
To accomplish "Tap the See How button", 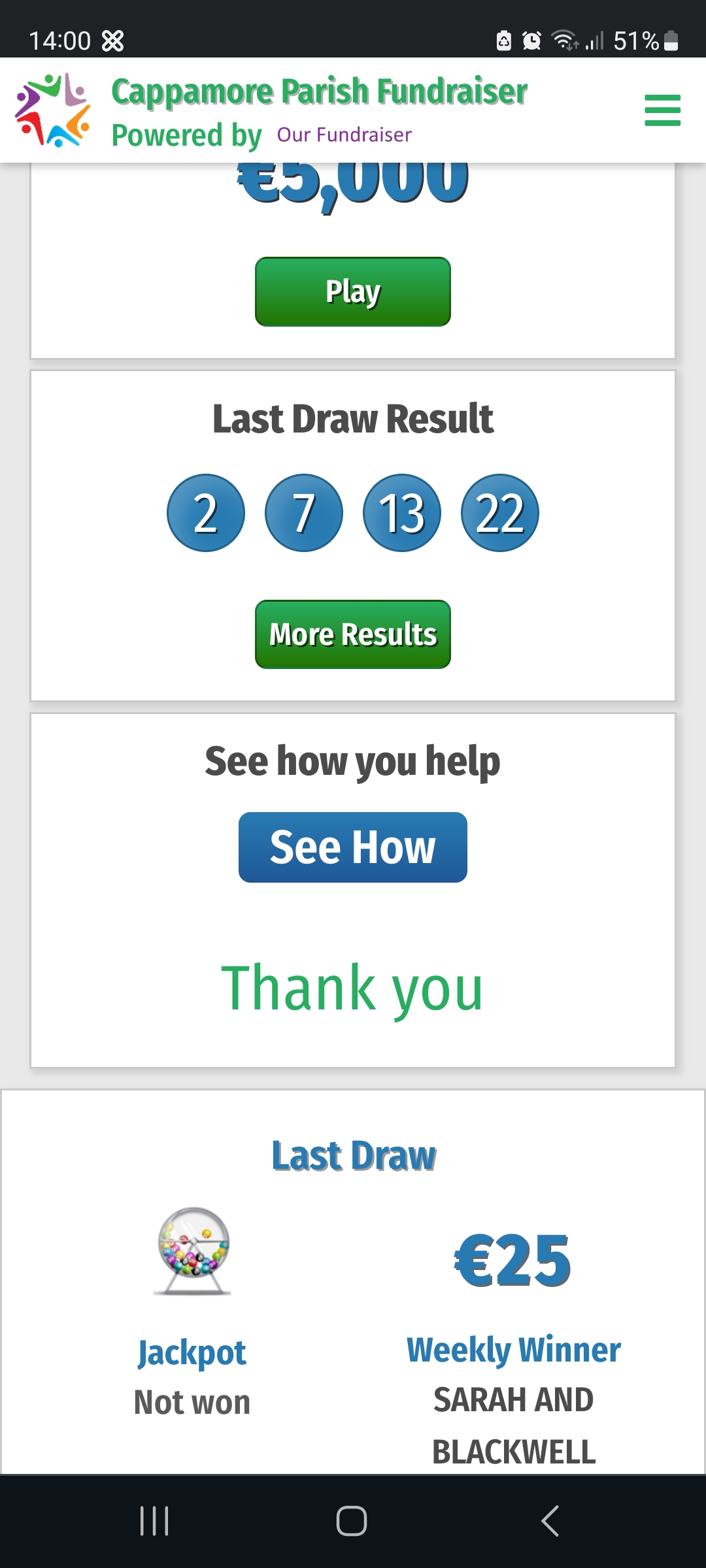I will [353, 847].
